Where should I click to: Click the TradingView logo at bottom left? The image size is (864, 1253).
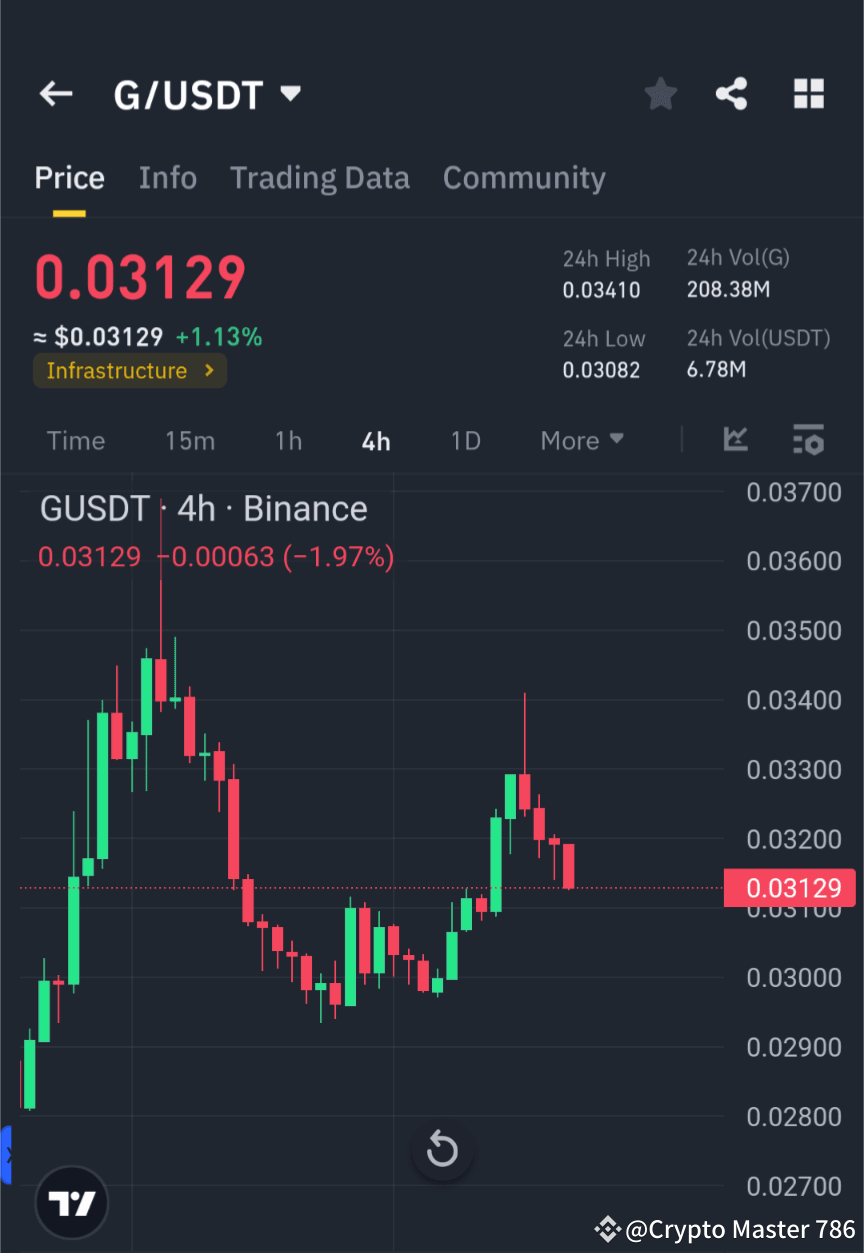click(x=71, y=1202)
